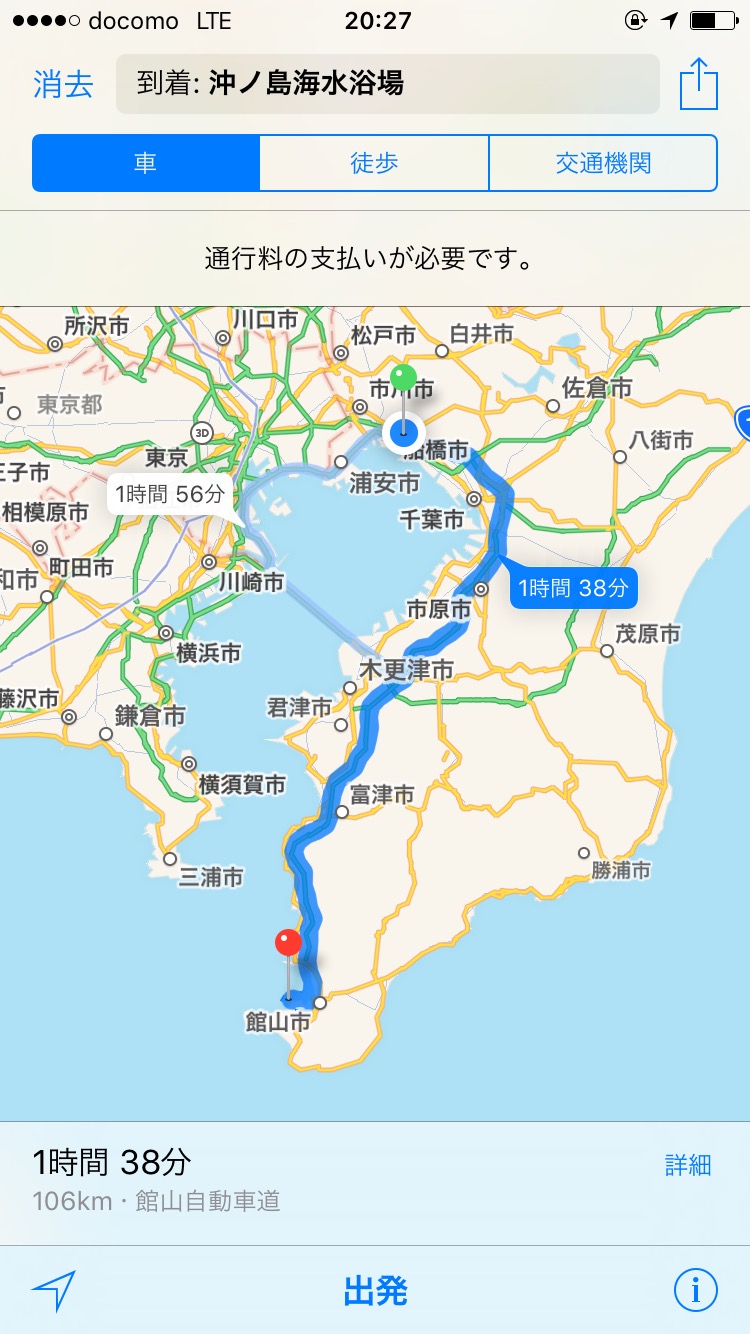Share this route via share icon
This screenshot has width=750, height=1334.
point(699,84)
